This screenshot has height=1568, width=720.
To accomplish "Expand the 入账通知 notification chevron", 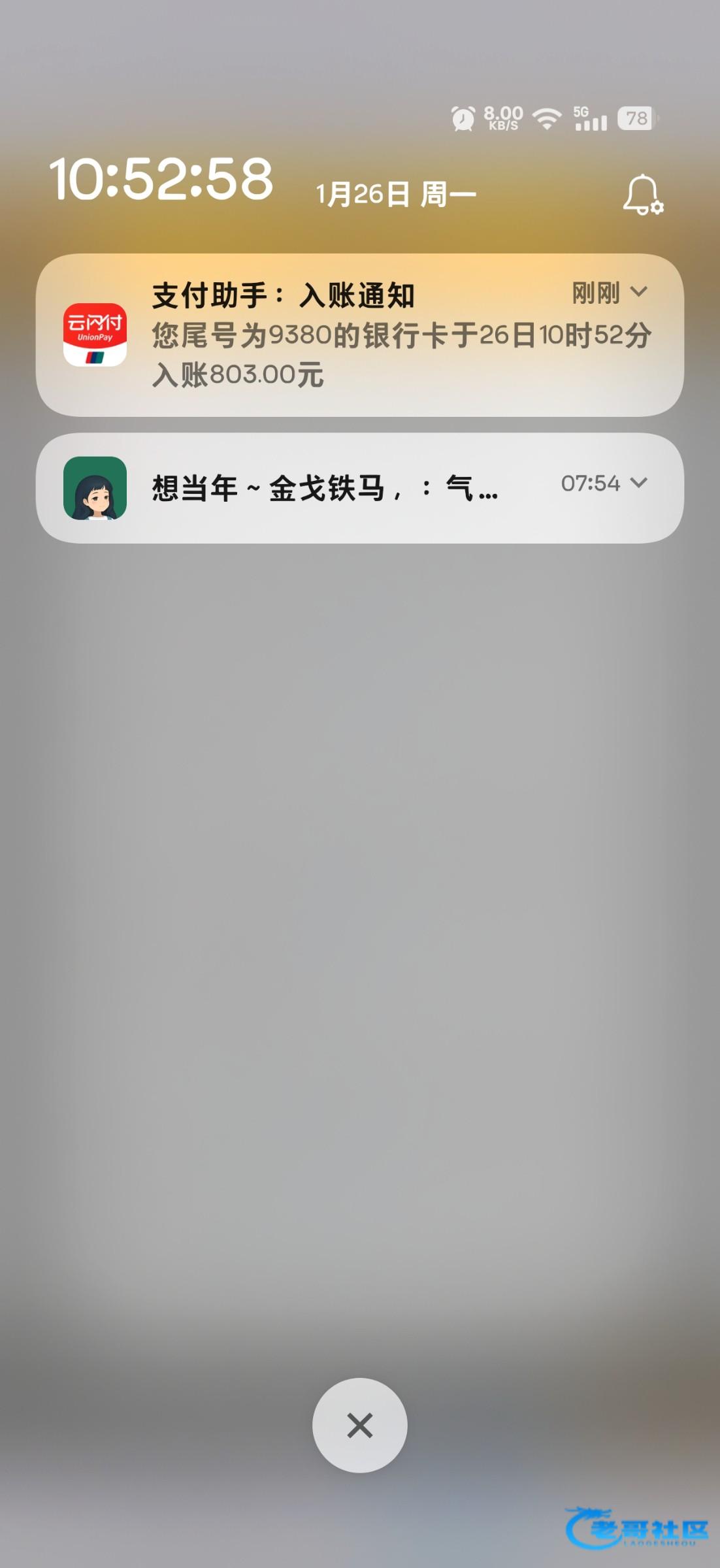I will coord(638,291).
